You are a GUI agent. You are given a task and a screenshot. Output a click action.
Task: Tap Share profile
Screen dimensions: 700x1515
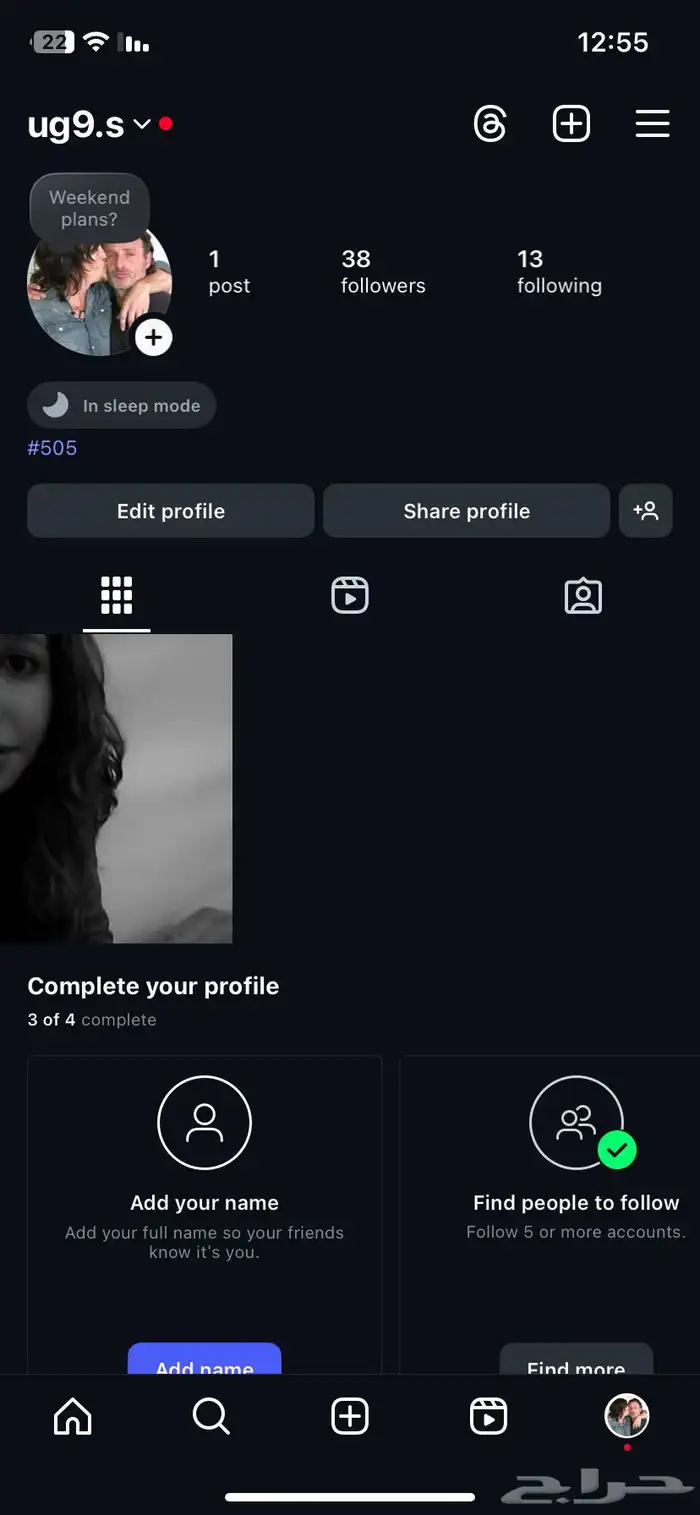click(466, 511)
